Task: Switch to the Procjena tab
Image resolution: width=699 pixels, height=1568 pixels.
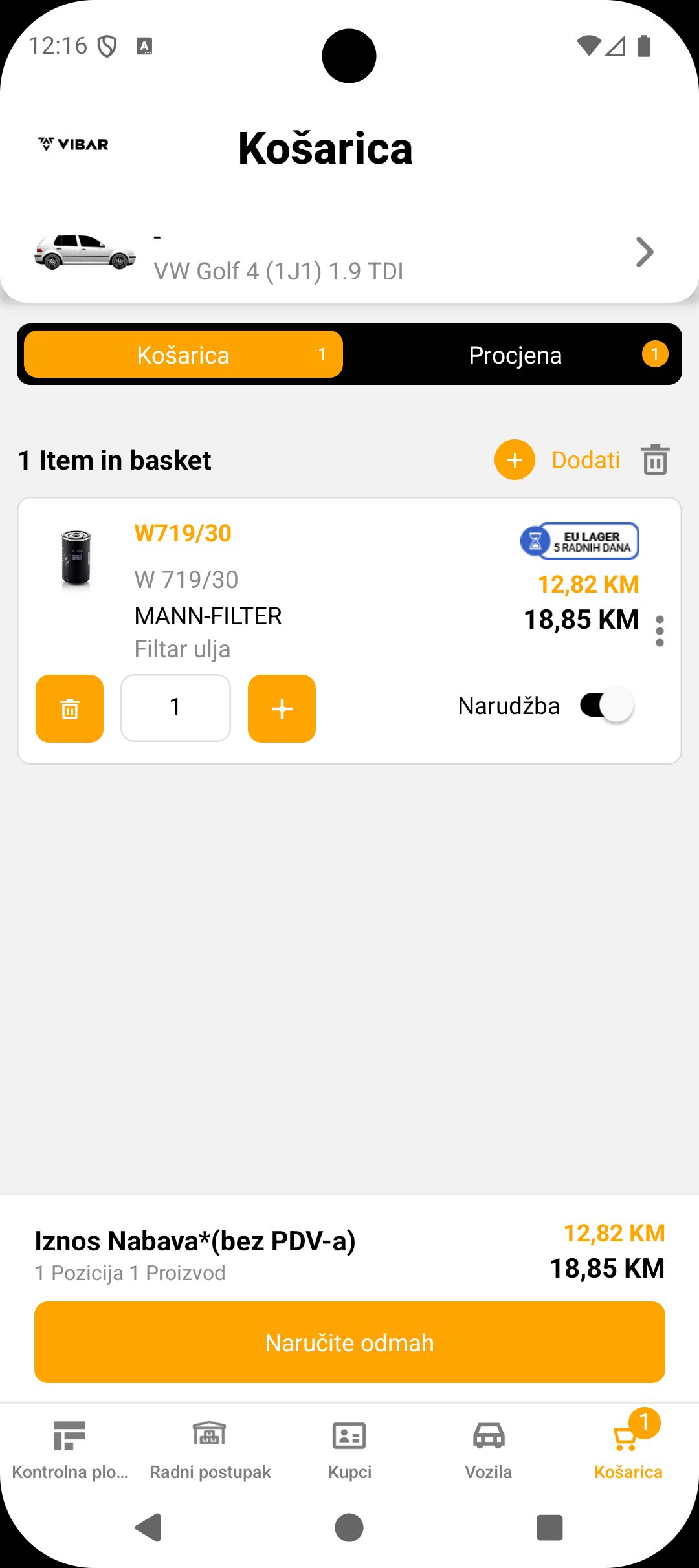Action: coord(515,354)
